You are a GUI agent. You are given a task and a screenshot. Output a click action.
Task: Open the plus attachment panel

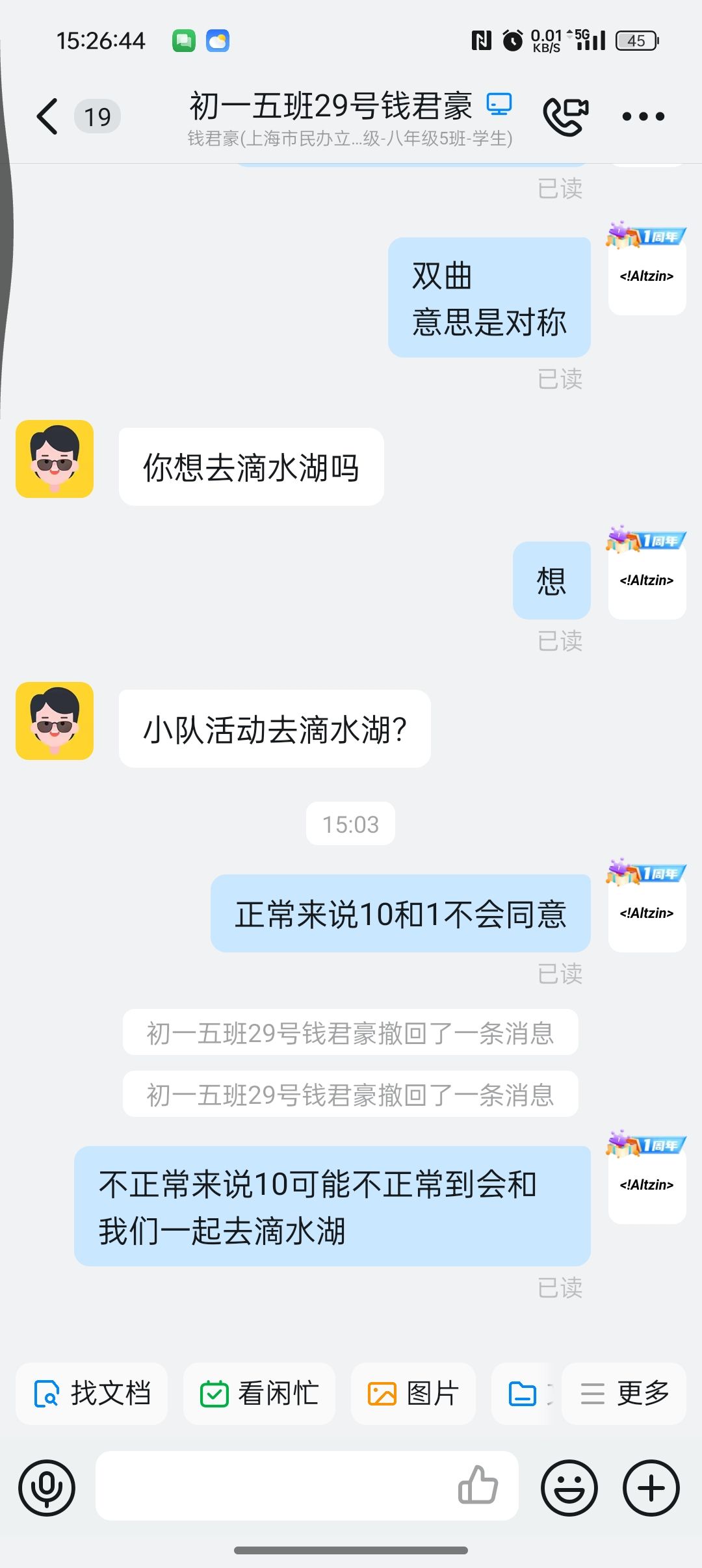[651, 1487]
